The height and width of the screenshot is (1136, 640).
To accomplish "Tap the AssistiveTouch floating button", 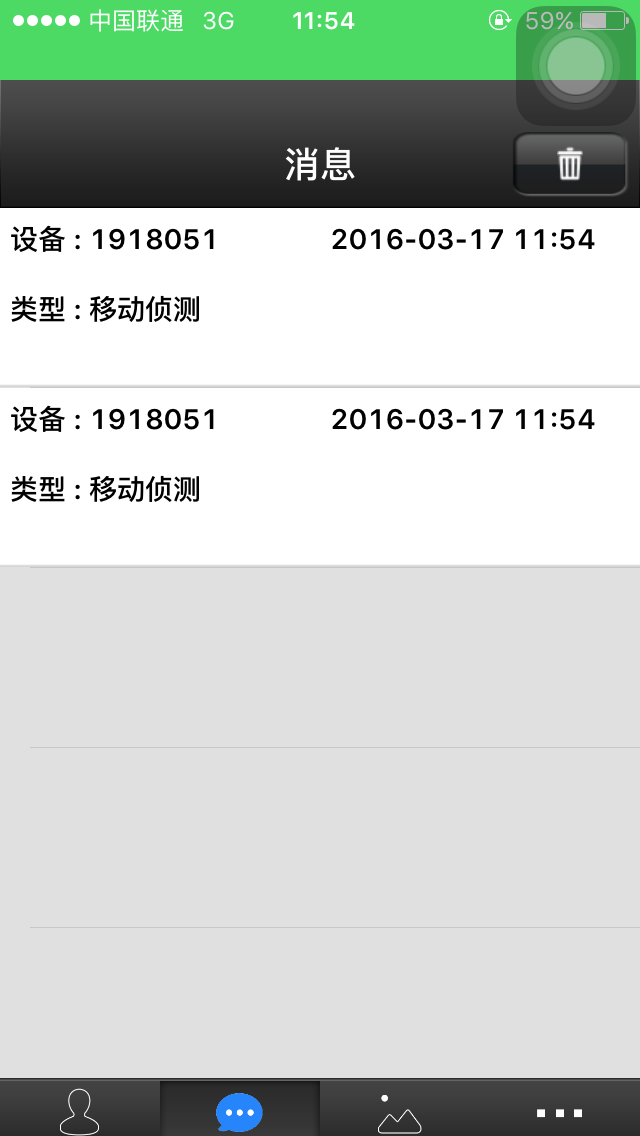I will point(576,66).
